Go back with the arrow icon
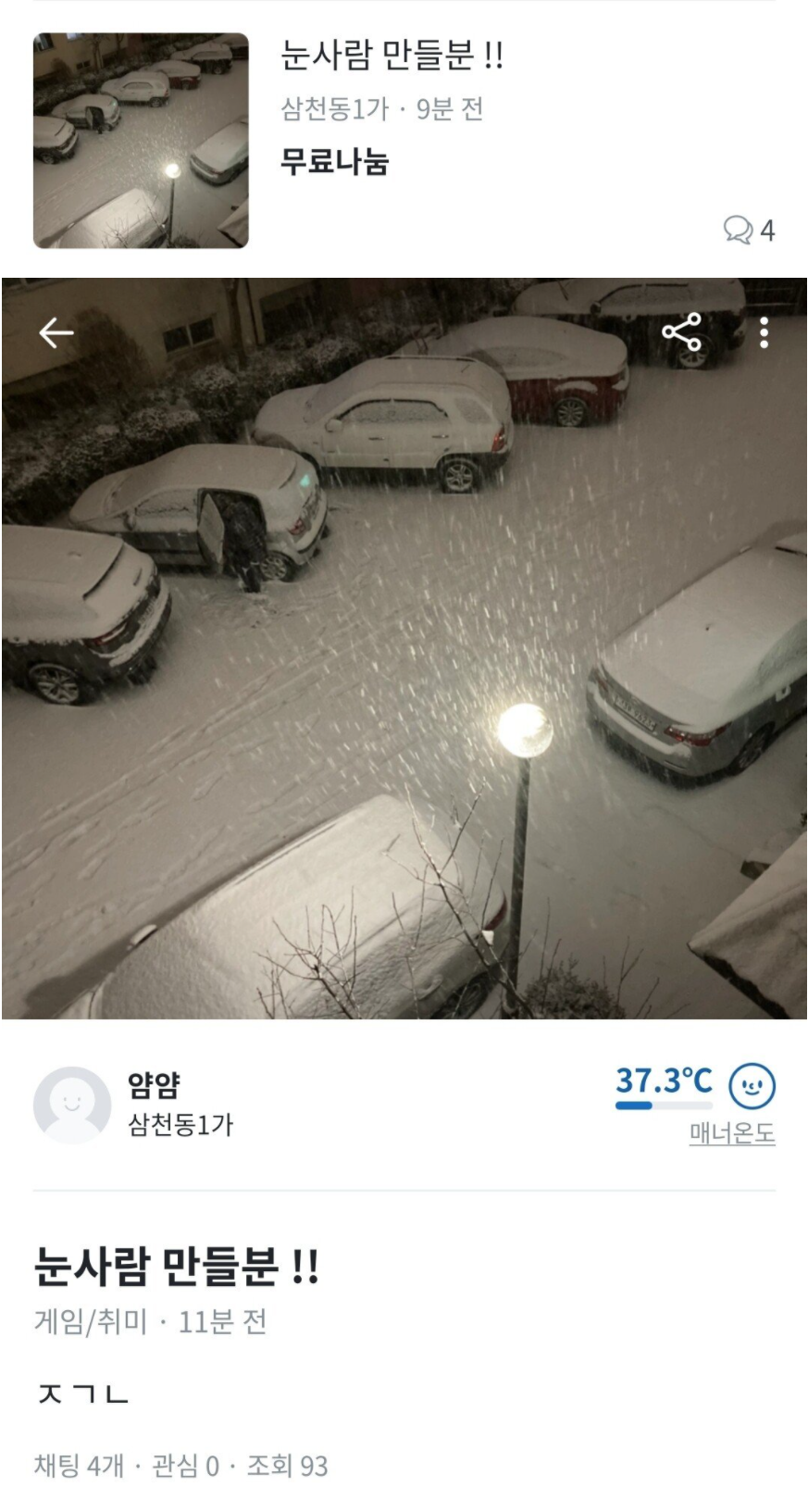Image resolution: width=808 pixels, height=1512 pixels. (56, 332)
